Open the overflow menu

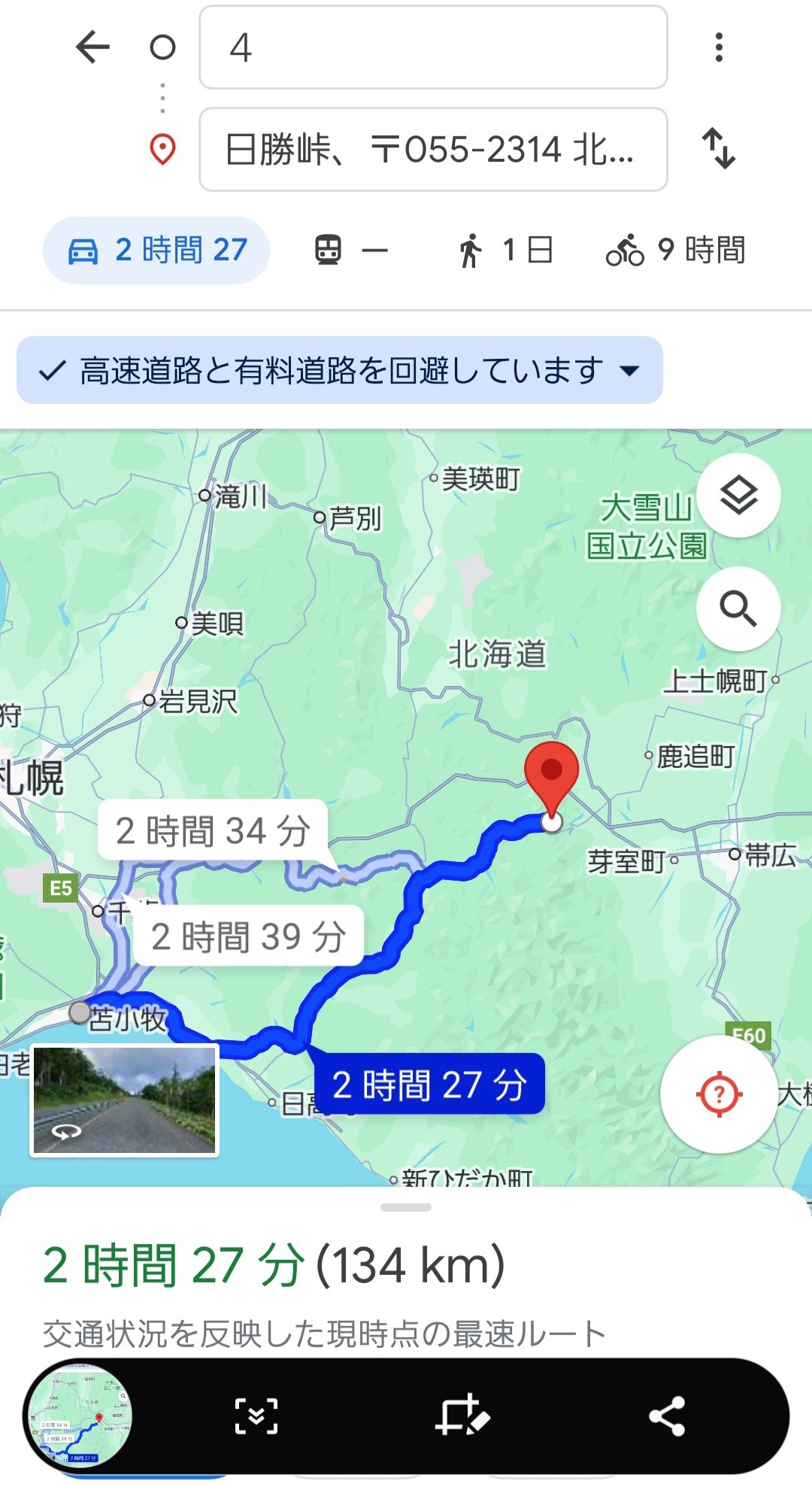click(719, 47)
